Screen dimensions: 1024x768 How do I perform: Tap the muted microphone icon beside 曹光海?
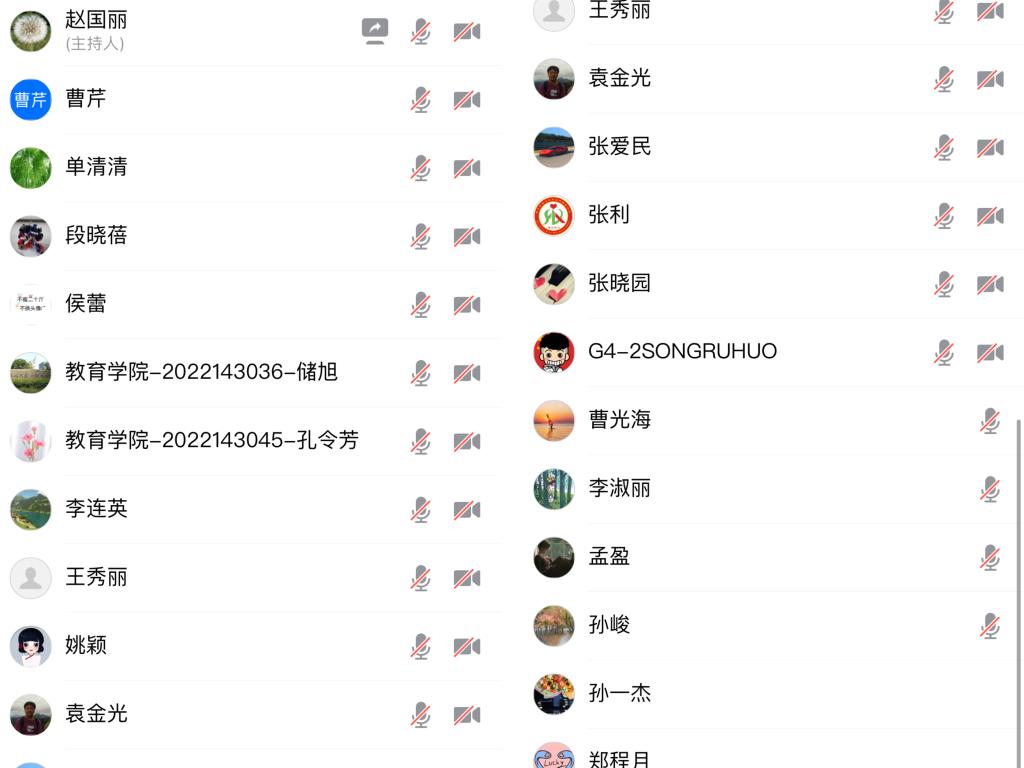click(x=990, y=421)
